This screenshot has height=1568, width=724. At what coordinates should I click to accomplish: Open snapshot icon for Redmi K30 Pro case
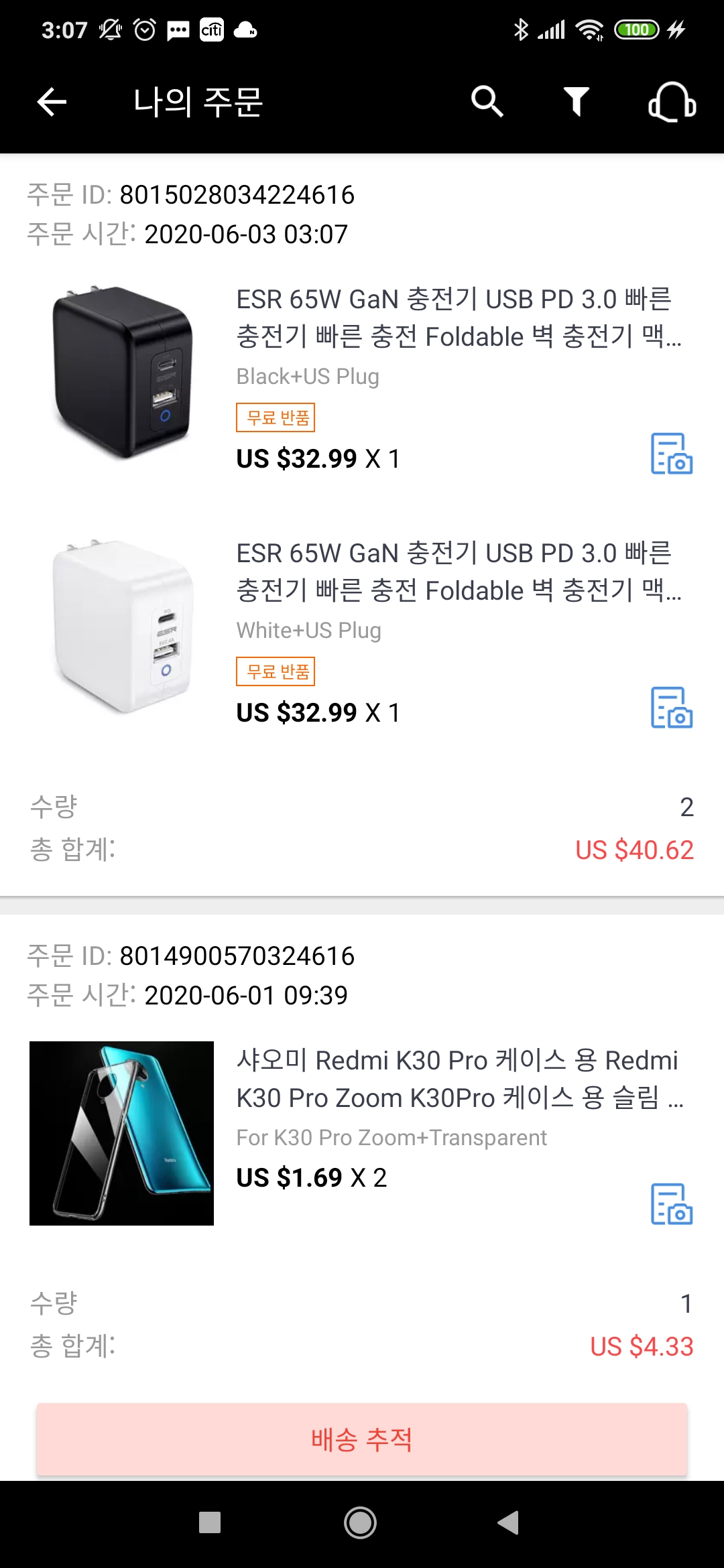pos(672,1204)
